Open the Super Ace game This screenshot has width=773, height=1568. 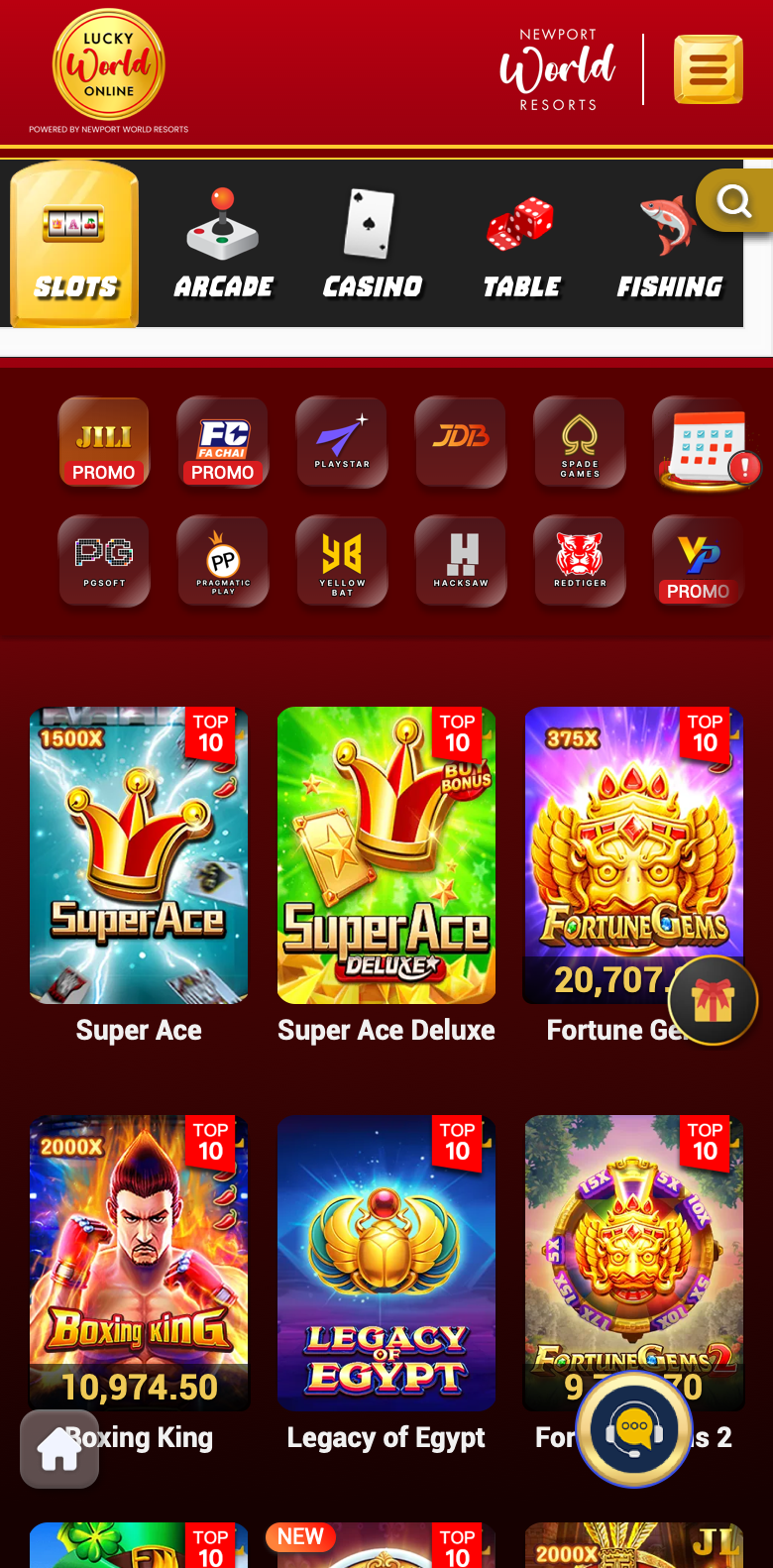pos(139,855)
